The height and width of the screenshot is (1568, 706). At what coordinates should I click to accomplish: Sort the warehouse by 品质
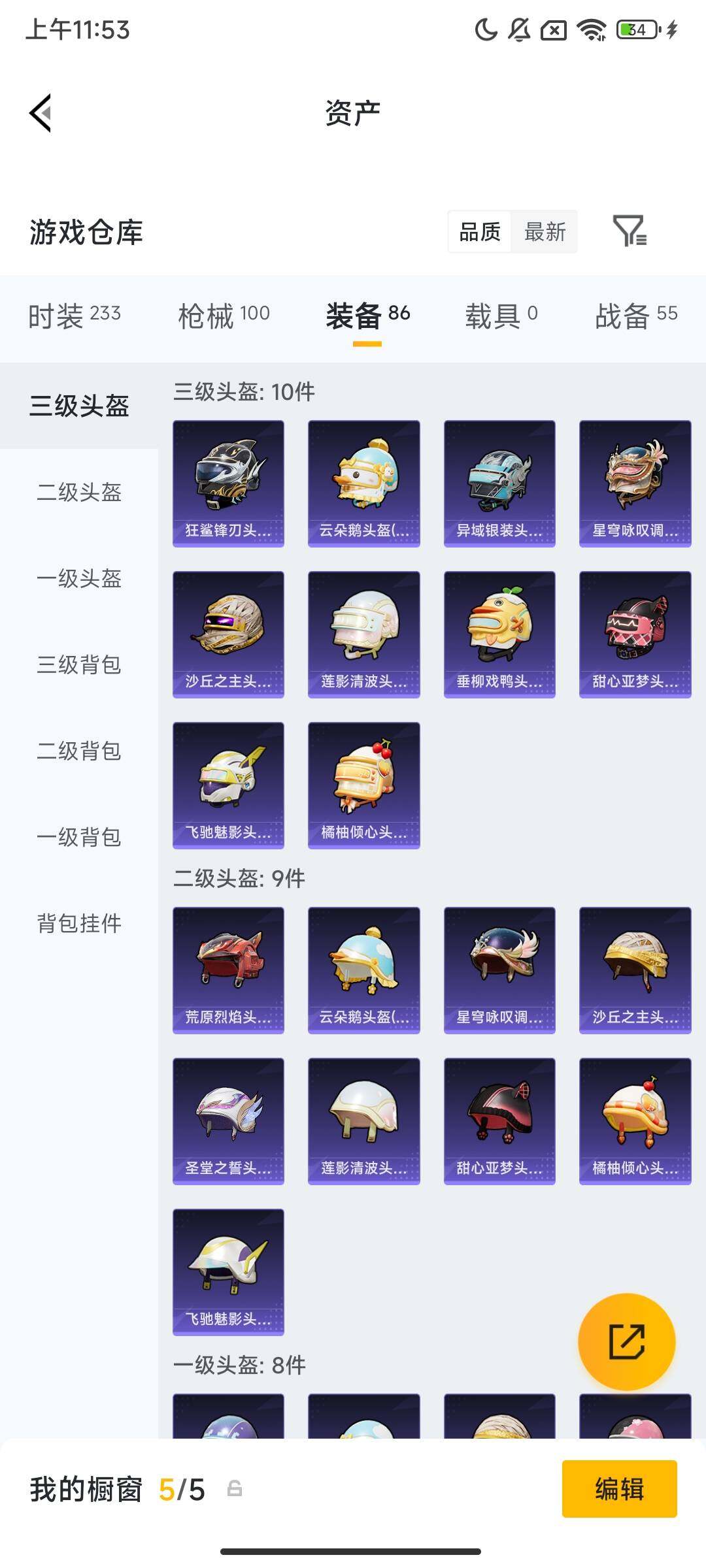(480, 232)
